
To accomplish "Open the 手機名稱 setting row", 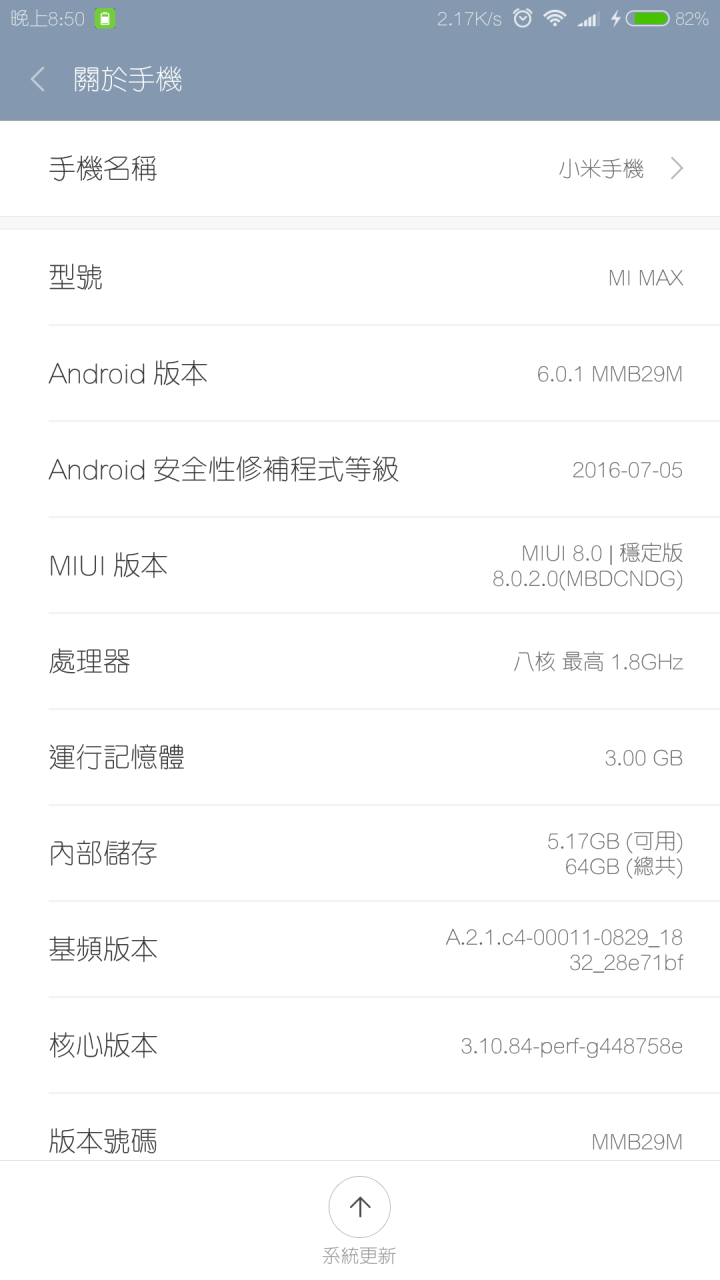I will point(360,169).
